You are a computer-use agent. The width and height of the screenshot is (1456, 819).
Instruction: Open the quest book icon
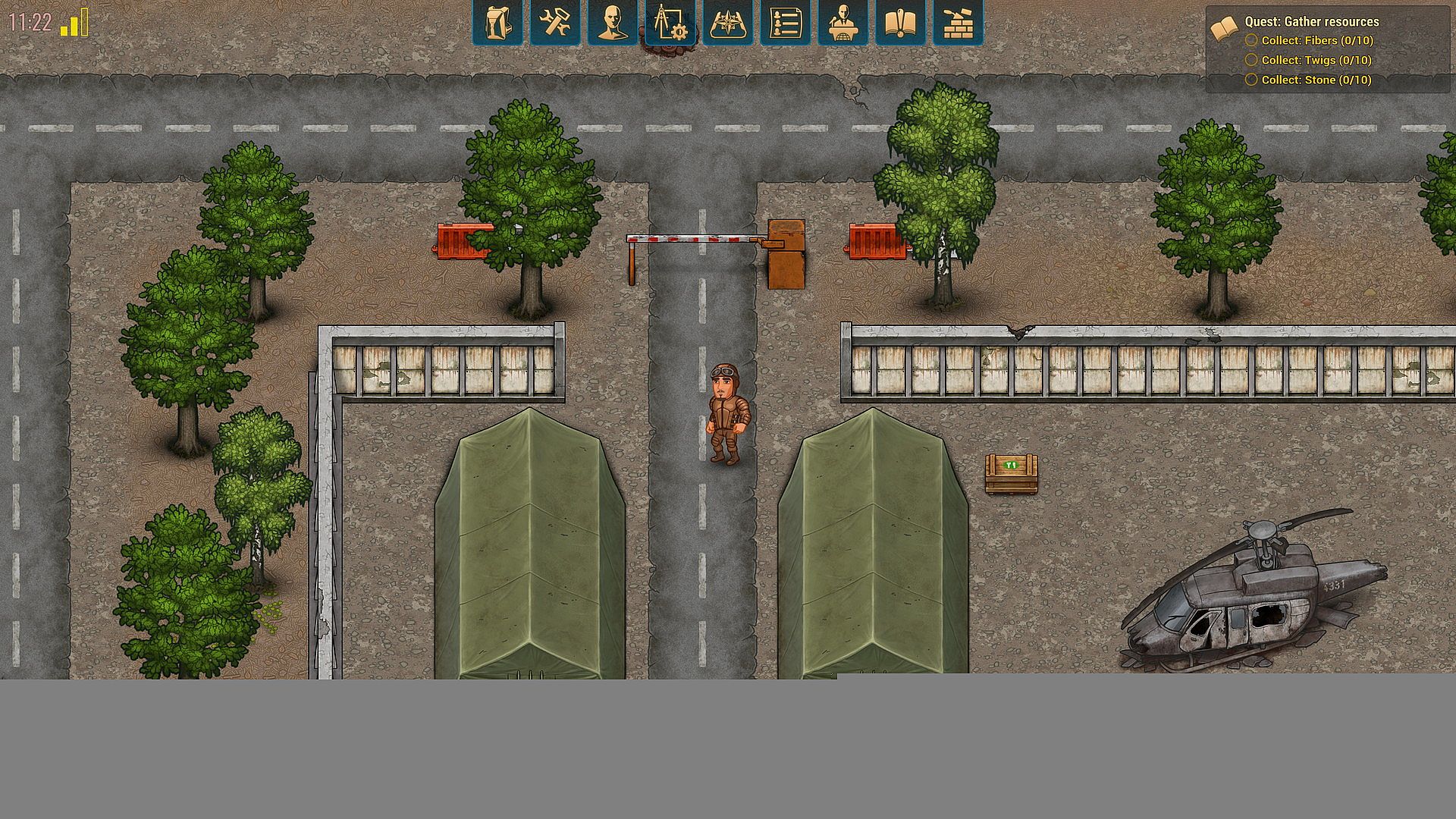[x=900, y=23]
